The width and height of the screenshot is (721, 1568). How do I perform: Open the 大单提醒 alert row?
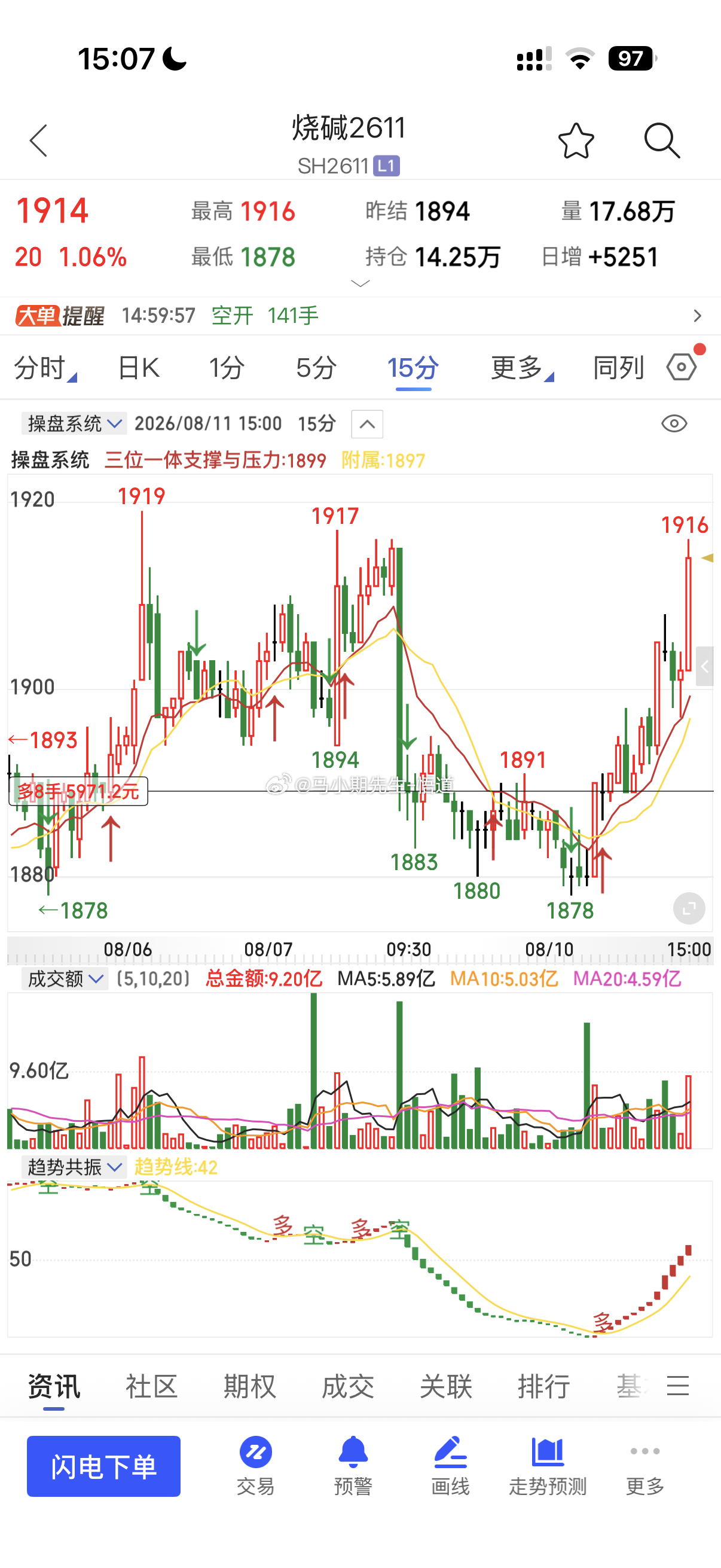(360, 315)
